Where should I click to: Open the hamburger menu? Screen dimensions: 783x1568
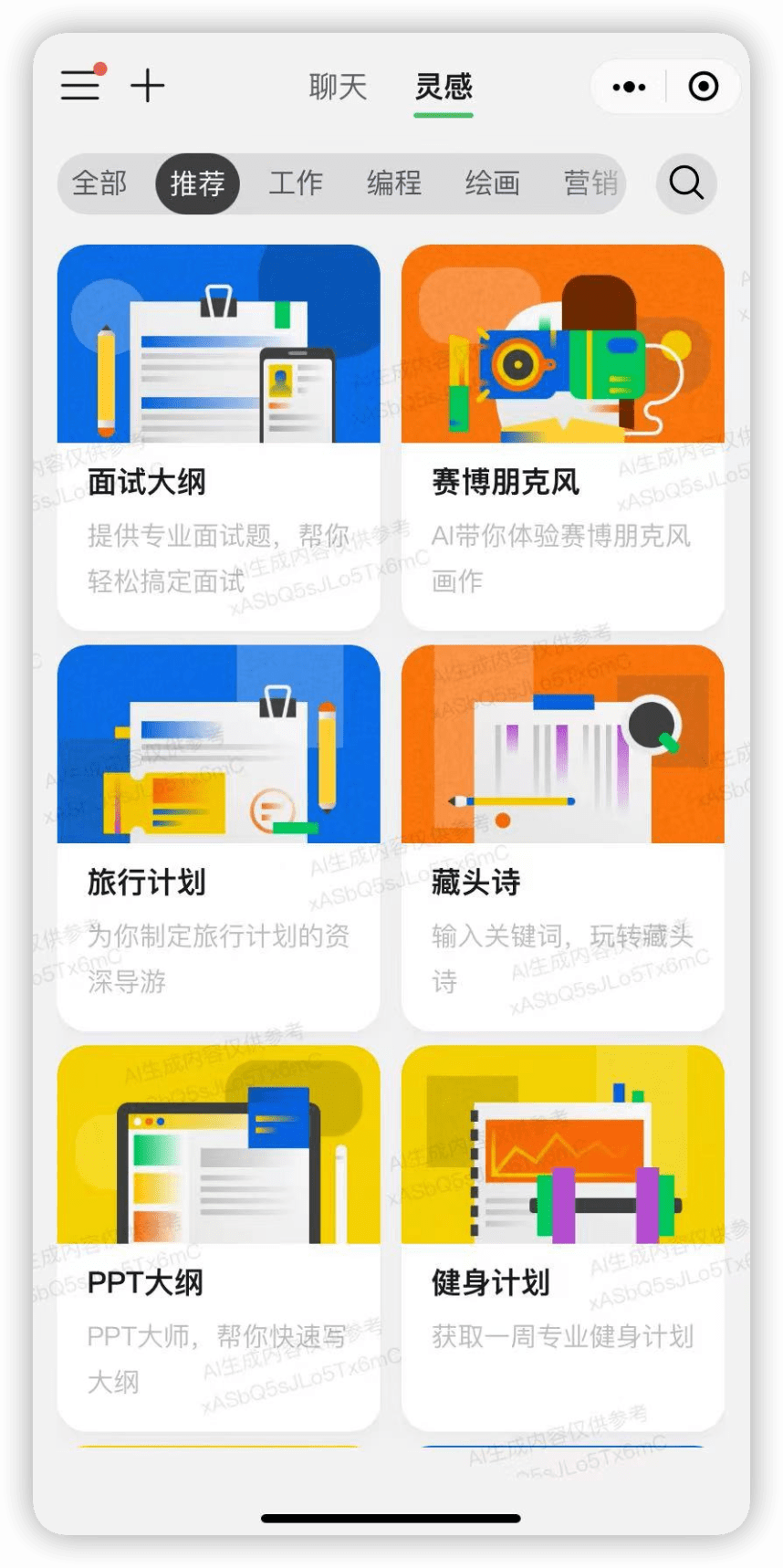click(80, 86)
